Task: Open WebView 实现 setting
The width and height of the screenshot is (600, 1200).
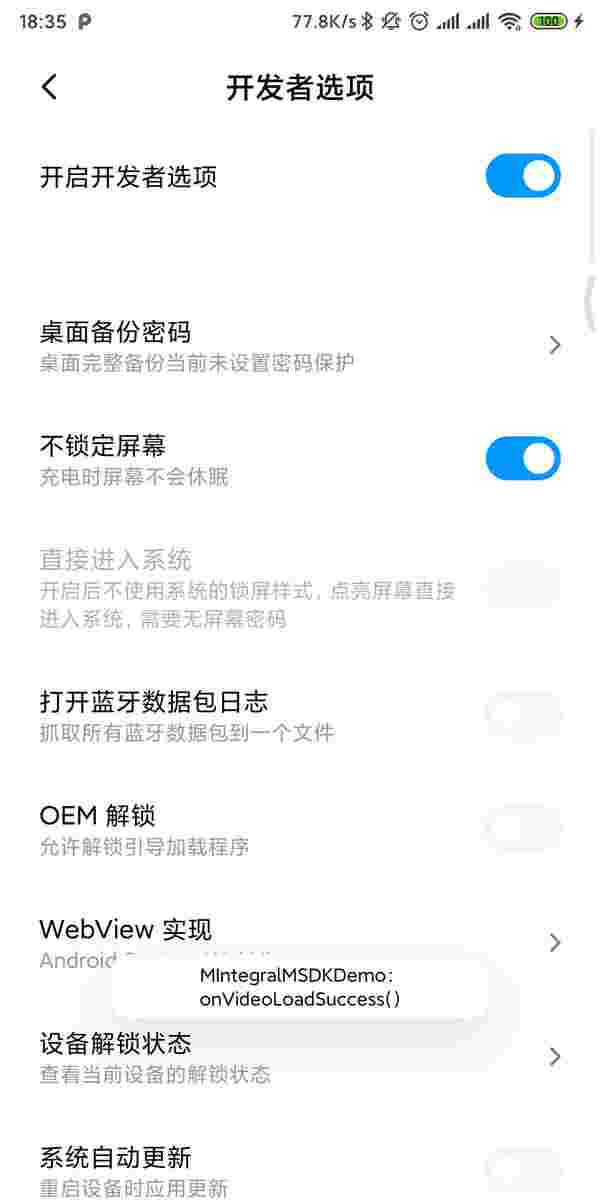Action: 300,943
